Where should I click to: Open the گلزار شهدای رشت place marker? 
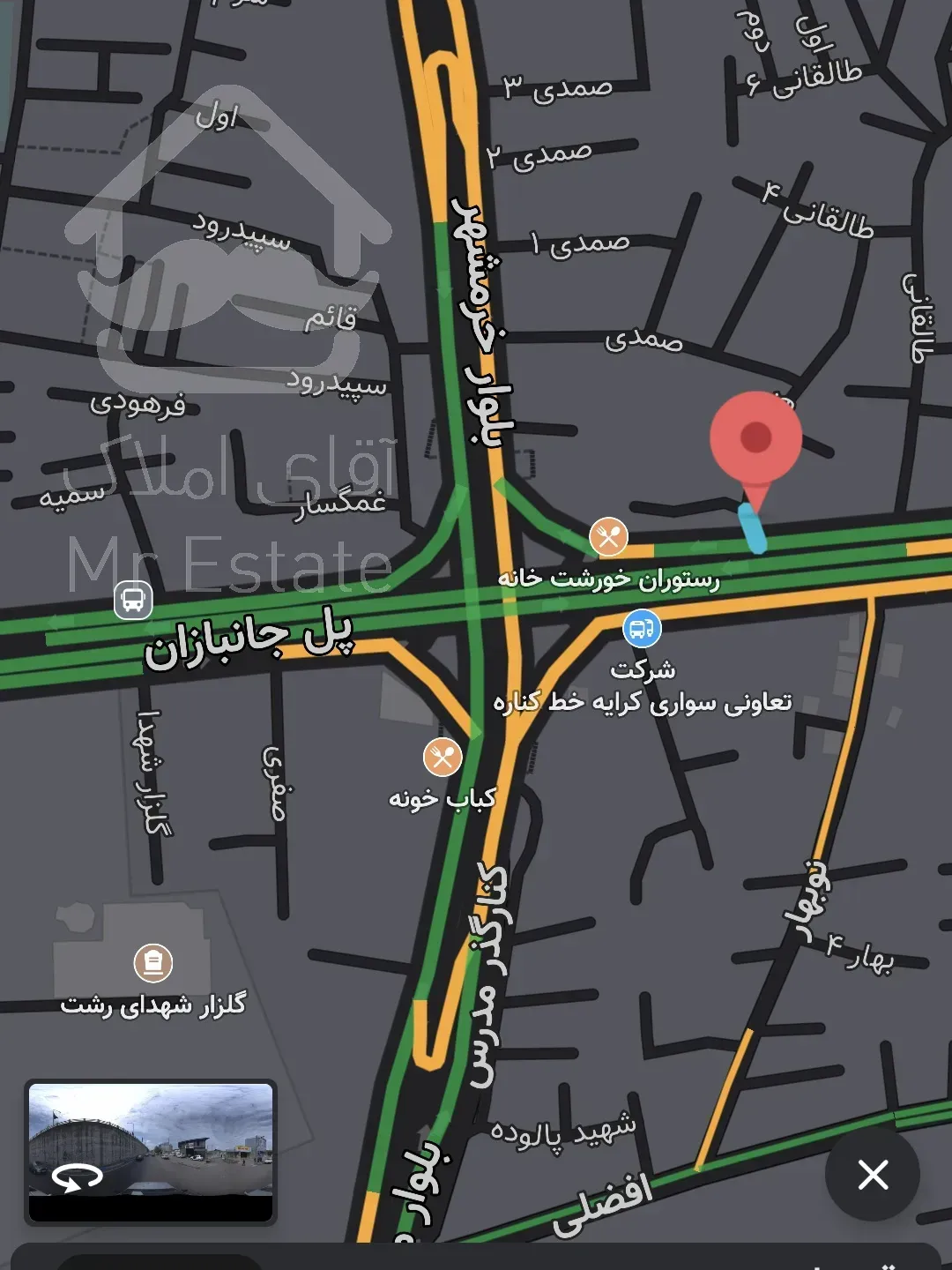pyautogui.click(x=153, y=963)
